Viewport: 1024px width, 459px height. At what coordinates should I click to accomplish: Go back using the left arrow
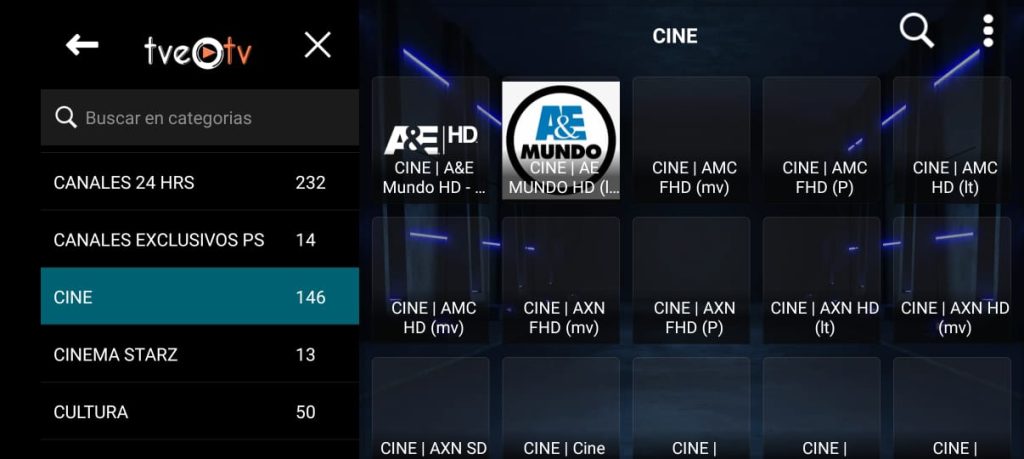click(82, 45)
